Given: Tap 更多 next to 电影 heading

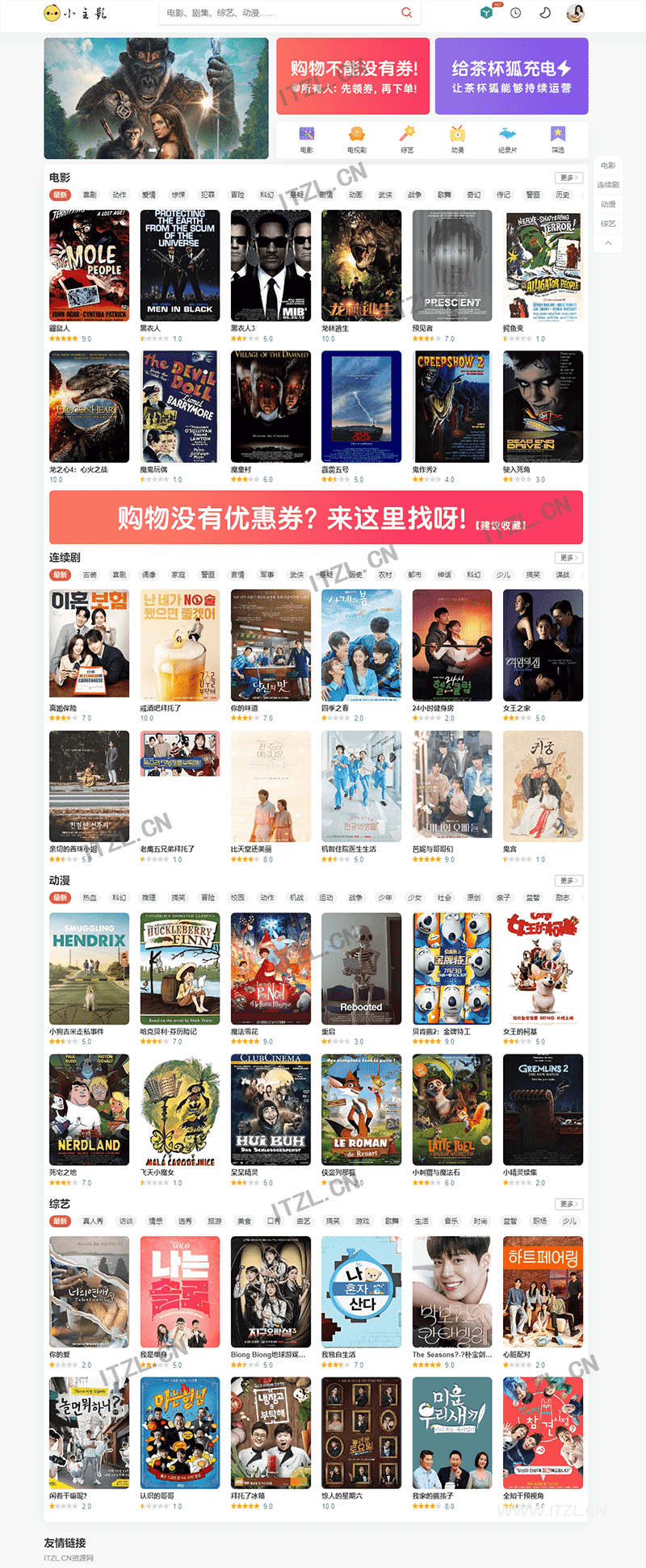Looking at the screenshot, I should click(x=568, y=178).
